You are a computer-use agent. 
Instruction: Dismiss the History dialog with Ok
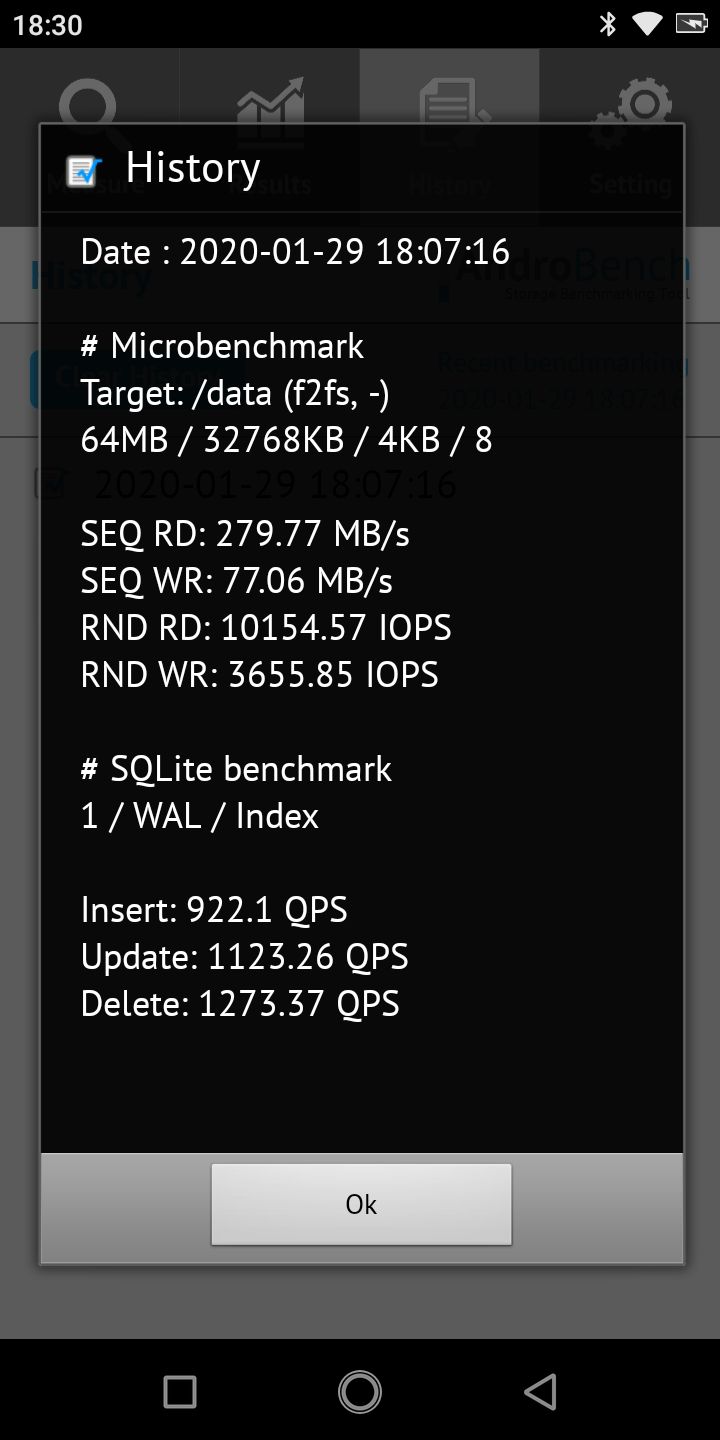click(361, 1204)
